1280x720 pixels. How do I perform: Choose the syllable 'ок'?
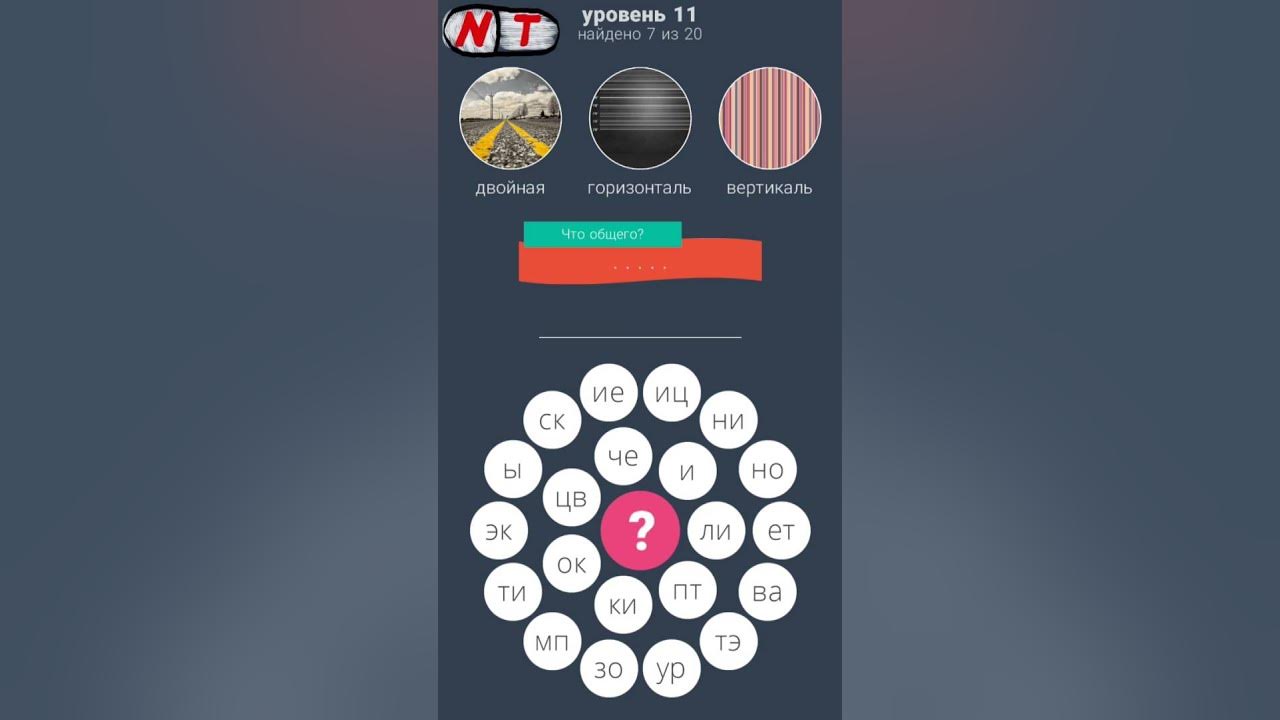(x=571, y=563)
